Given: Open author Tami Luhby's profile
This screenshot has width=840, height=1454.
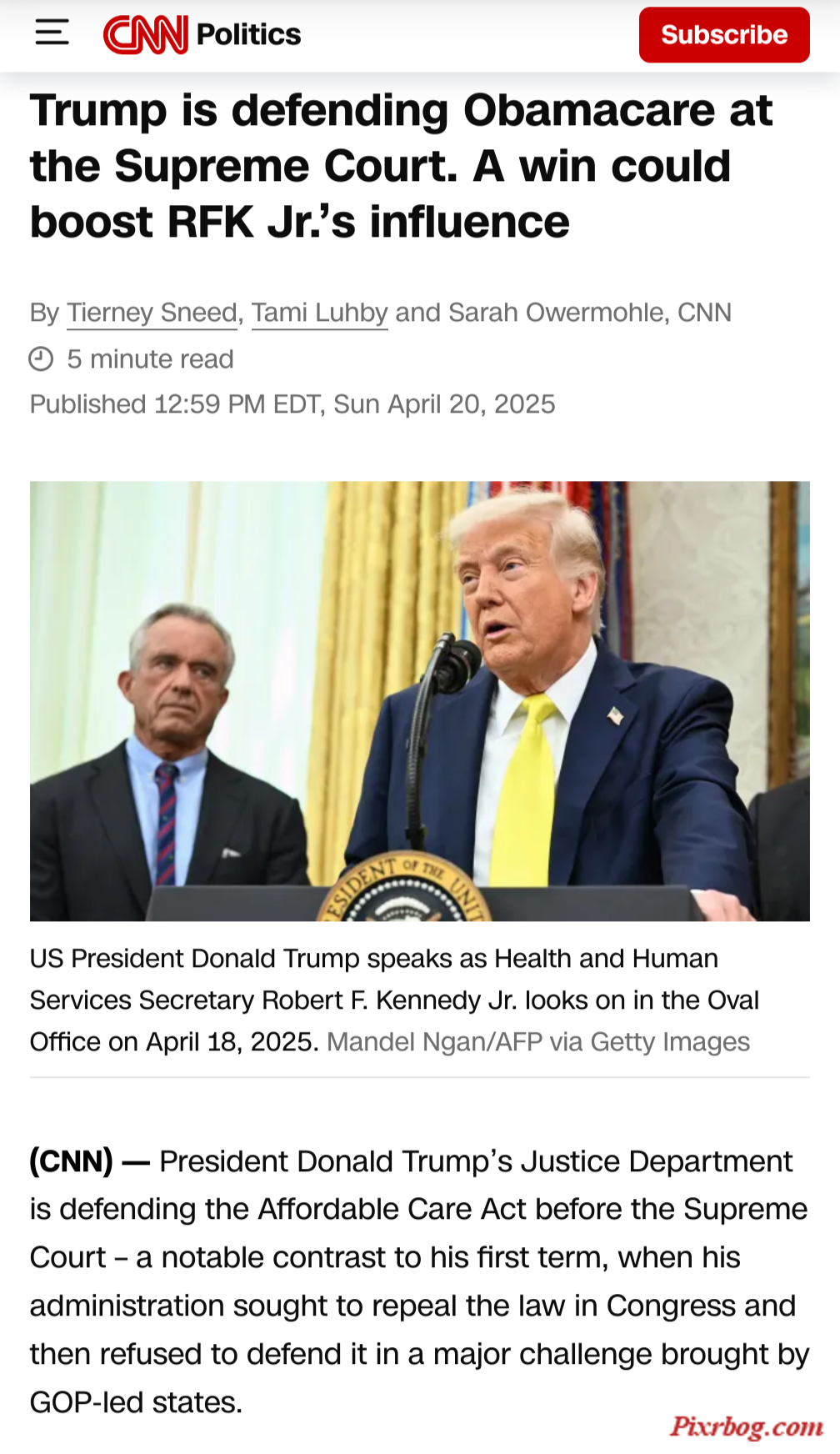Looking at the screenshot, I should 319,313.
